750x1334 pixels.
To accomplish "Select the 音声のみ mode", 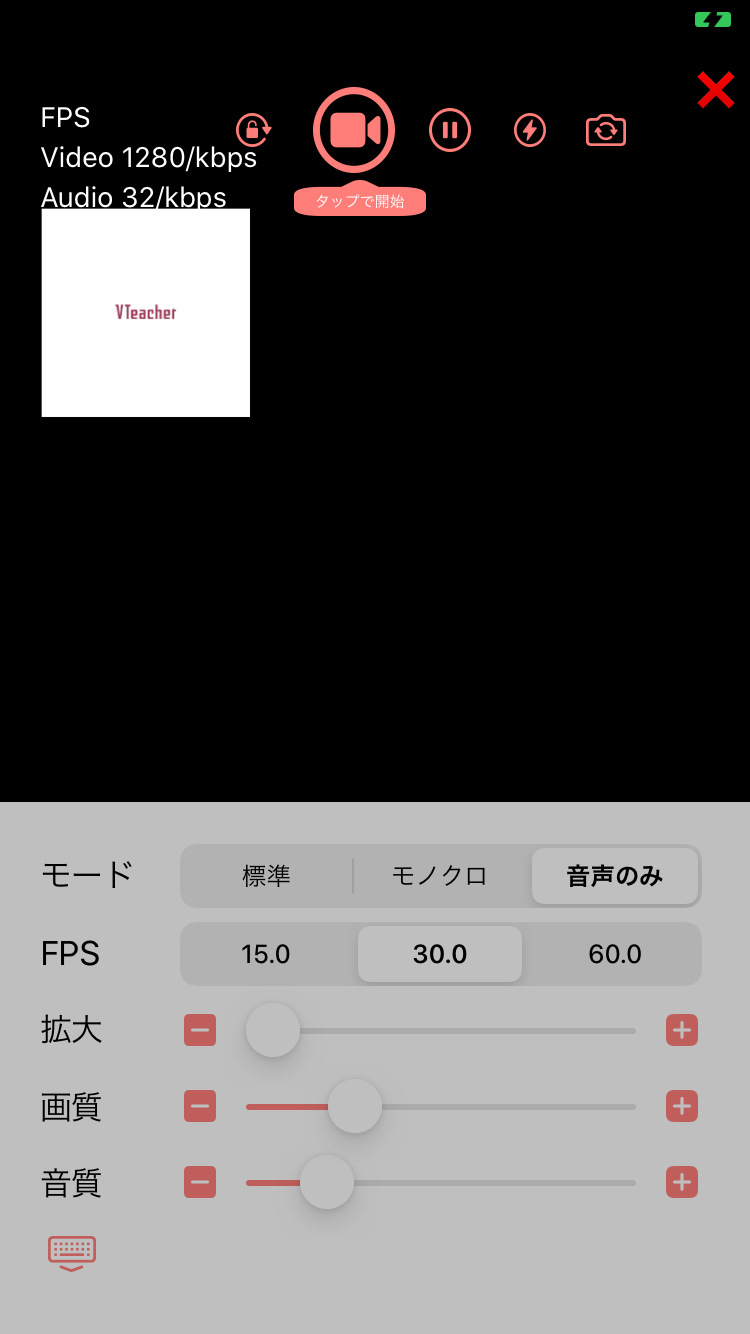I will [x=614, y=876].
